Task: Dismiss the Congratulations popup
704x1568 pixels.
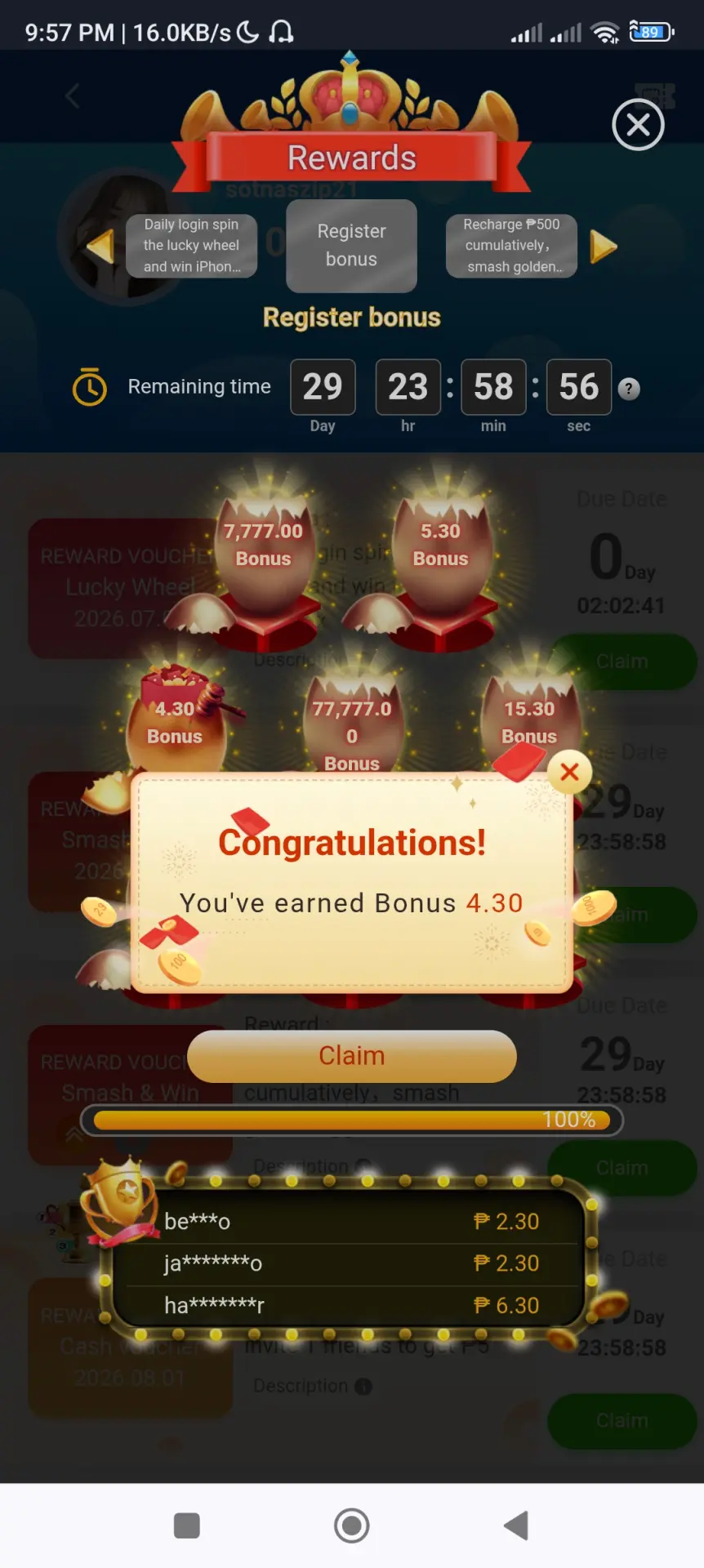Action: (x=570, y=772)
